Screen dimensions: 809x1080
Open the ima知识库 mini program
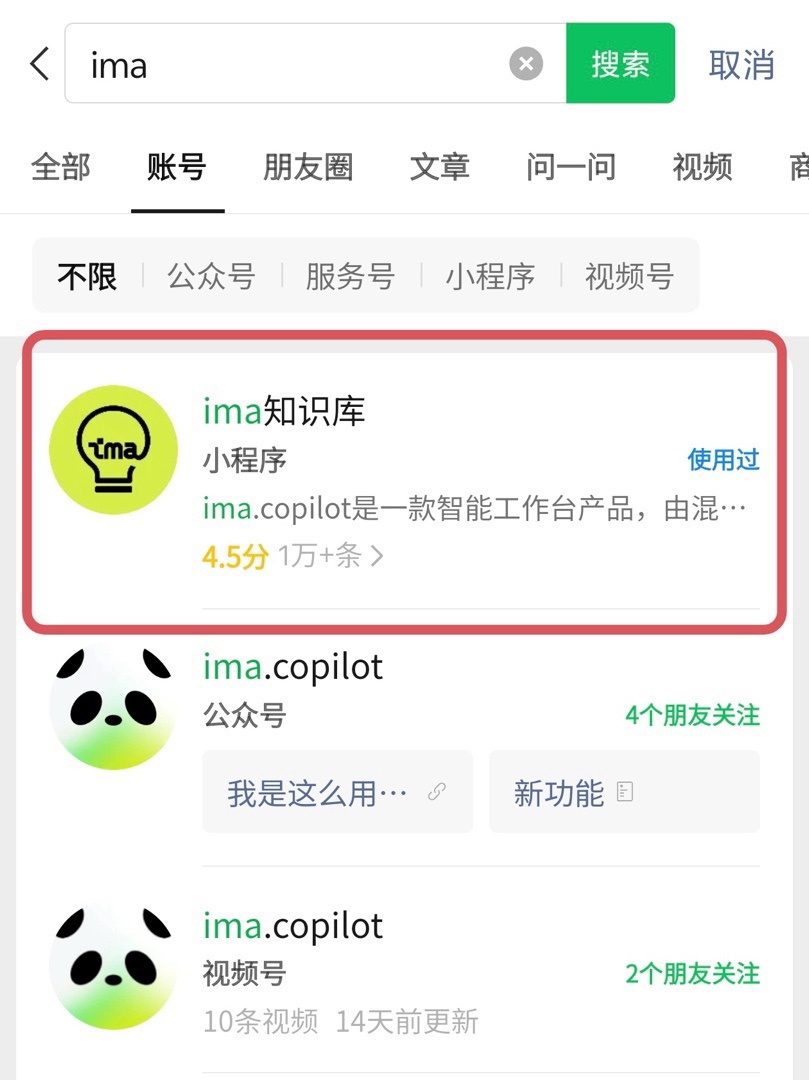click(400, 480)
